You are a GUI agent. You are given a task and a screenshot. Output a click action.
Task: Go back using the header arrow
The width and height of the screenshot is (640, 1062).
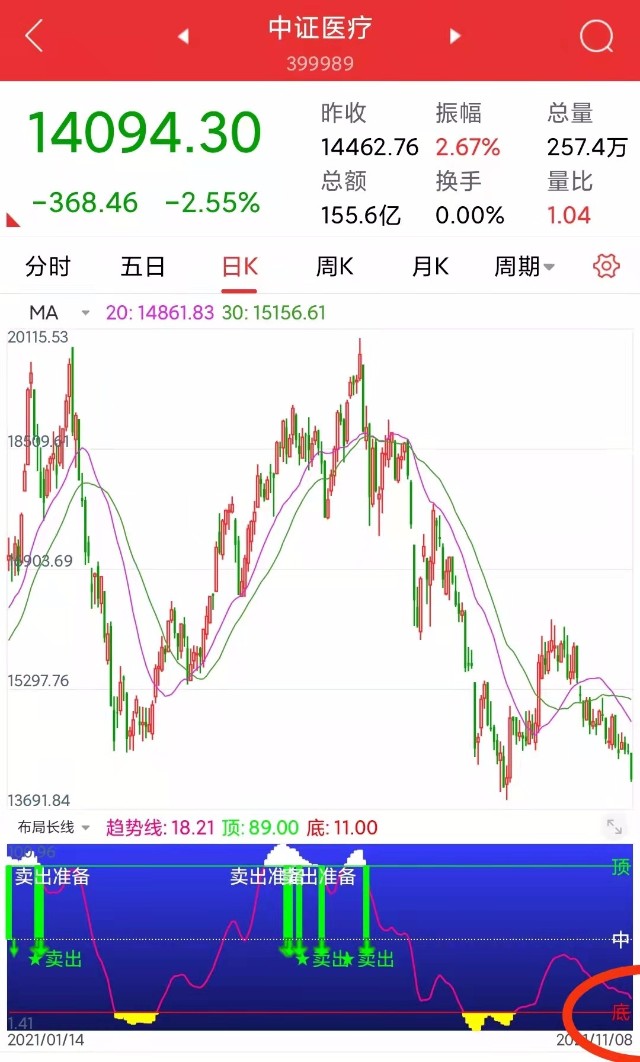[34, 37]
